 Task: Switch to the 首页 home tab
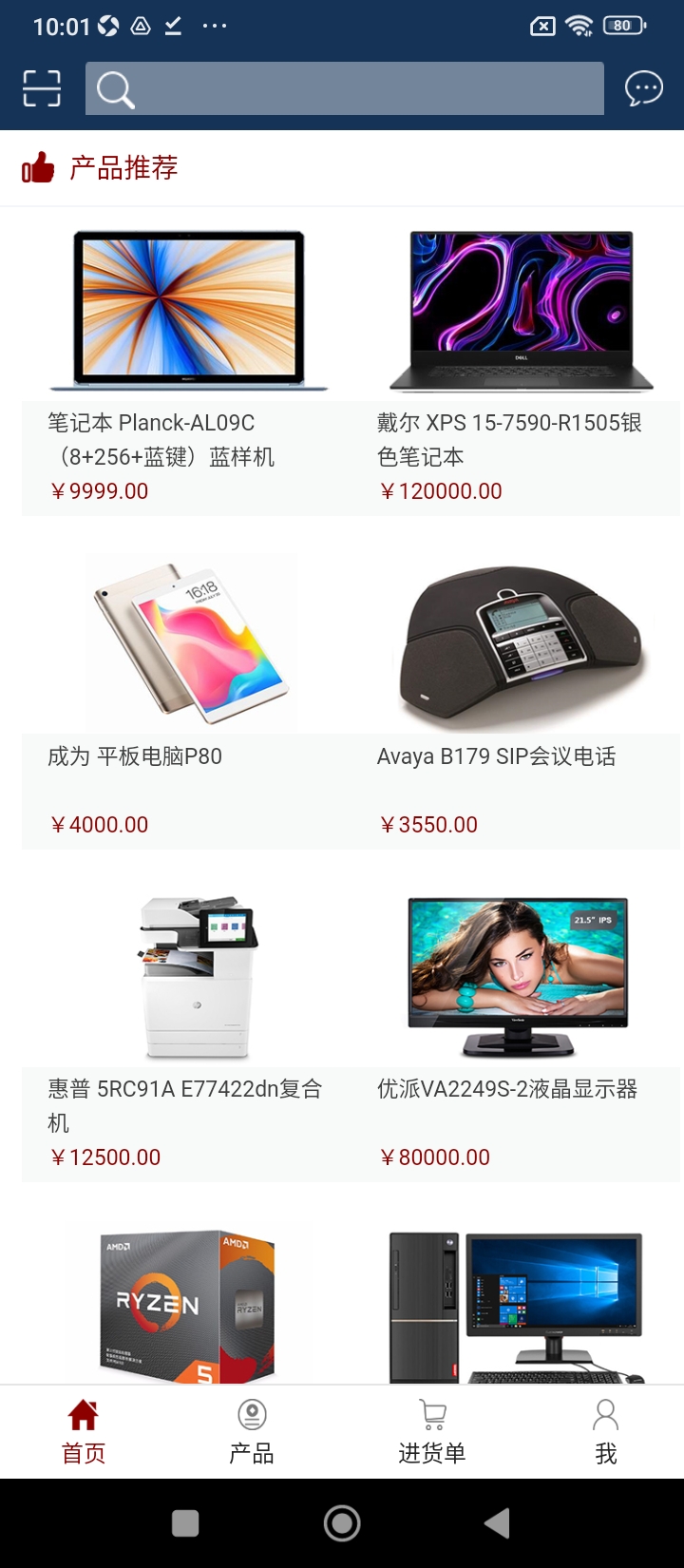84,1432
